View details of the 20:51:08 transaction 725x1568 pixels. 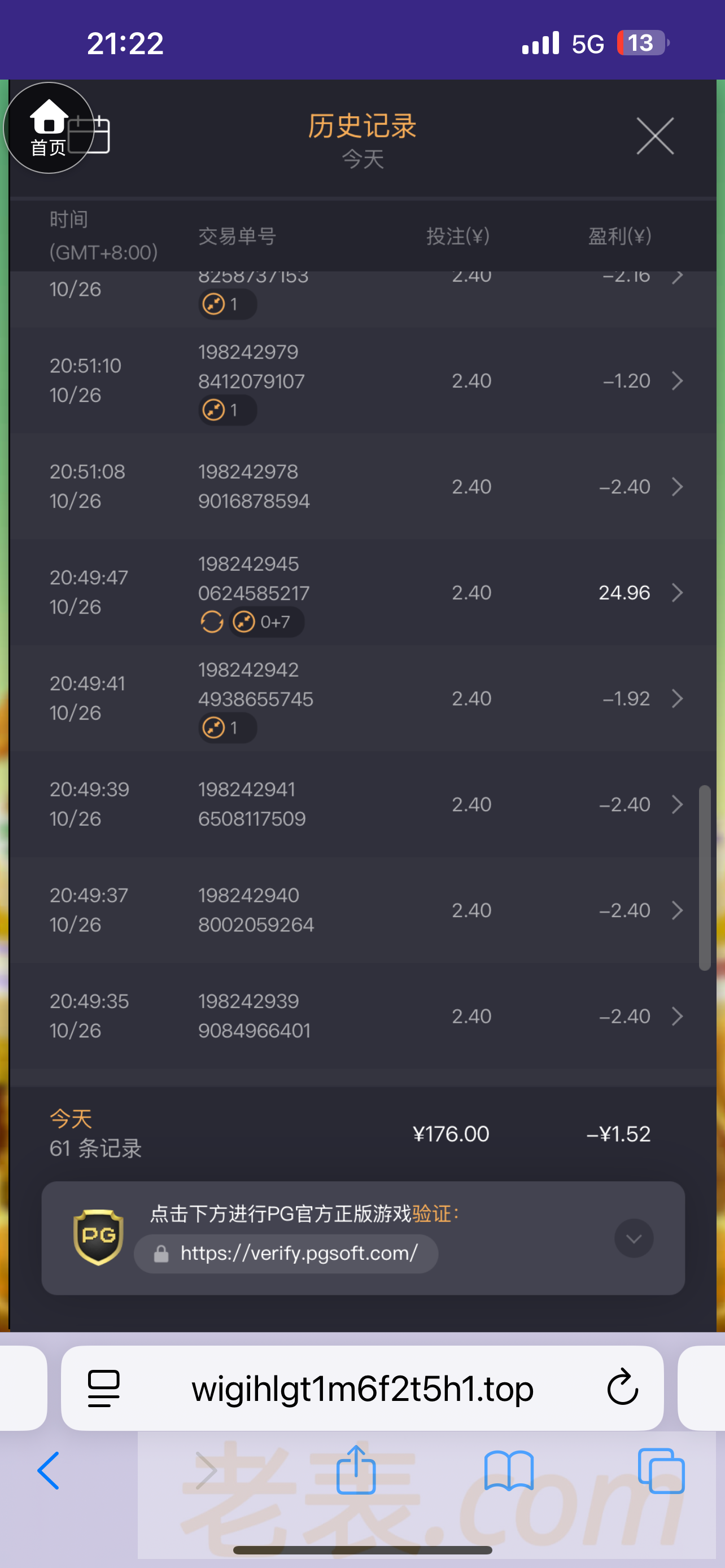point(676,487)
